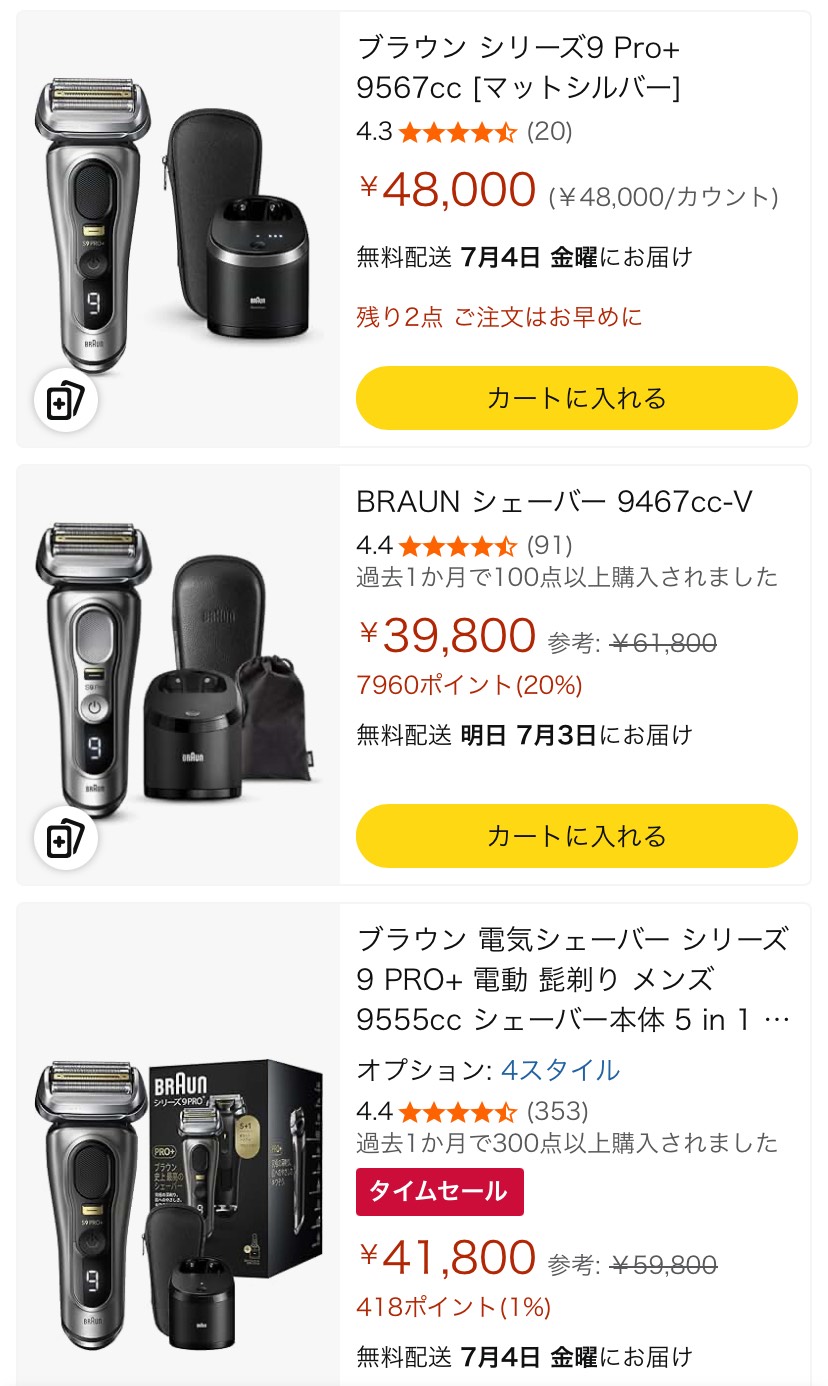This screenshot has width=828, height=1386.
Task: Open the BRAUN シェーバー 9467cc-V product
Action: [x=555, y=502]
